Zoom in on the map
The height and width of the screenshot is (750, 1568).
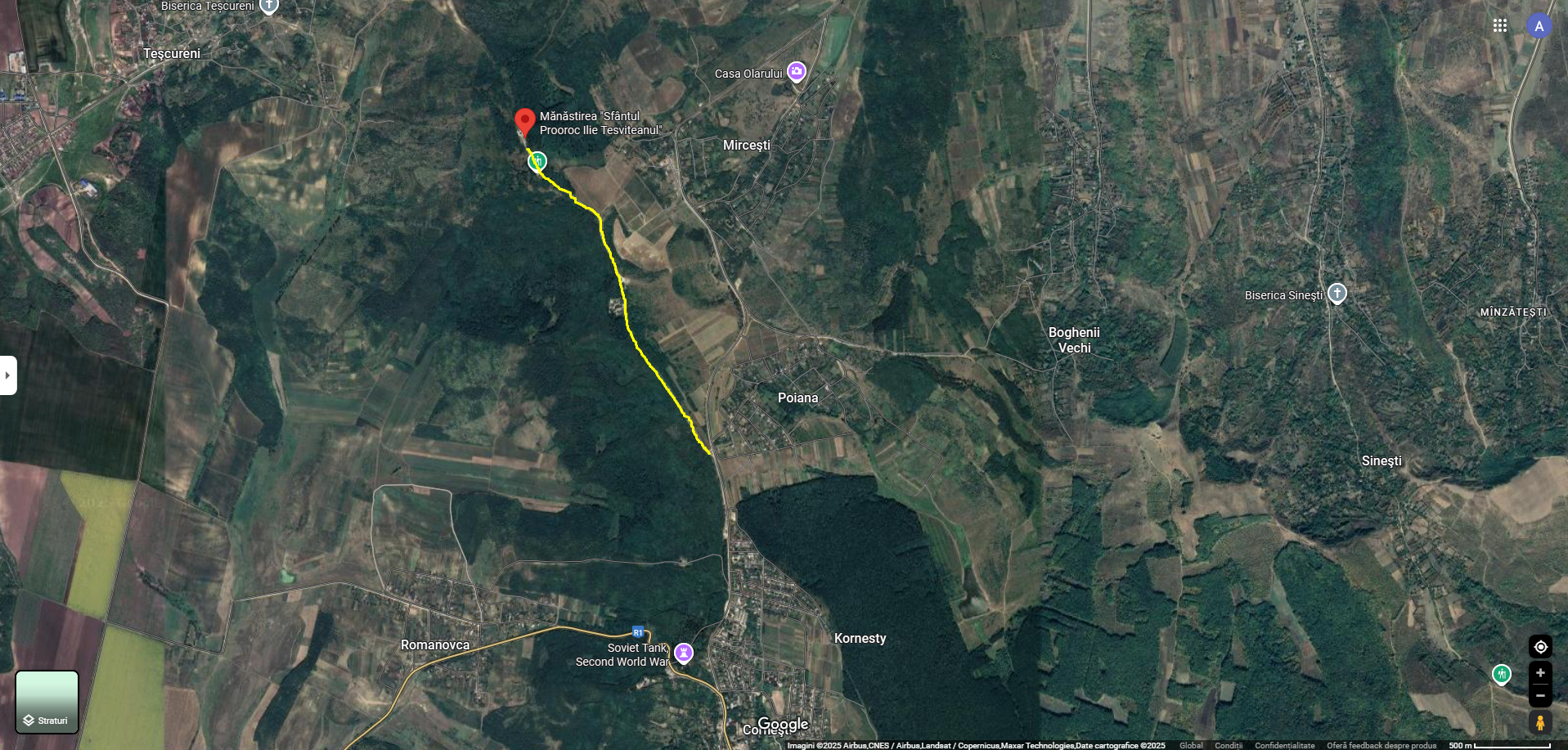point(1540,673)
